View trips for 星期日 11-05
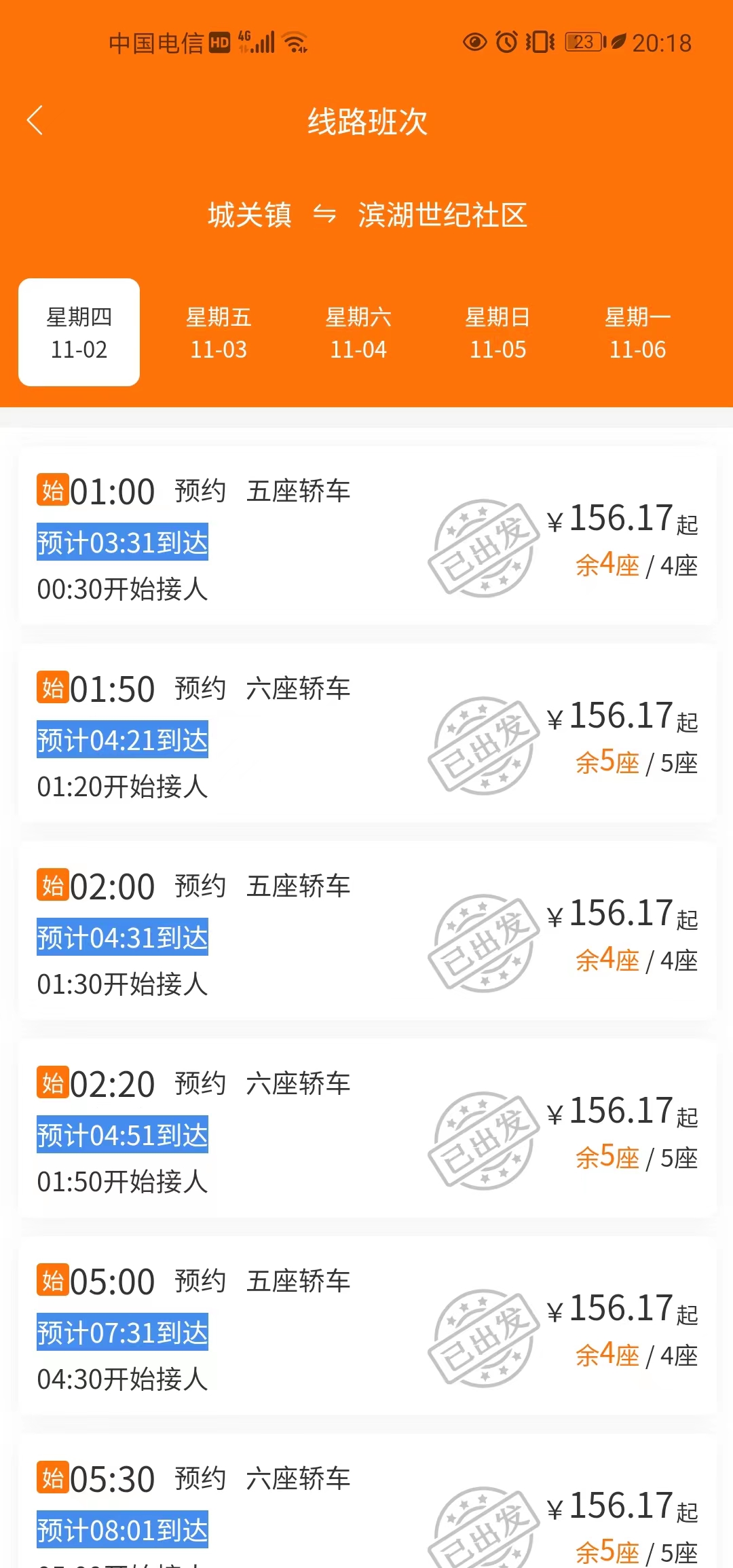Screen dimensions: 733x1568 pos(498,333)
